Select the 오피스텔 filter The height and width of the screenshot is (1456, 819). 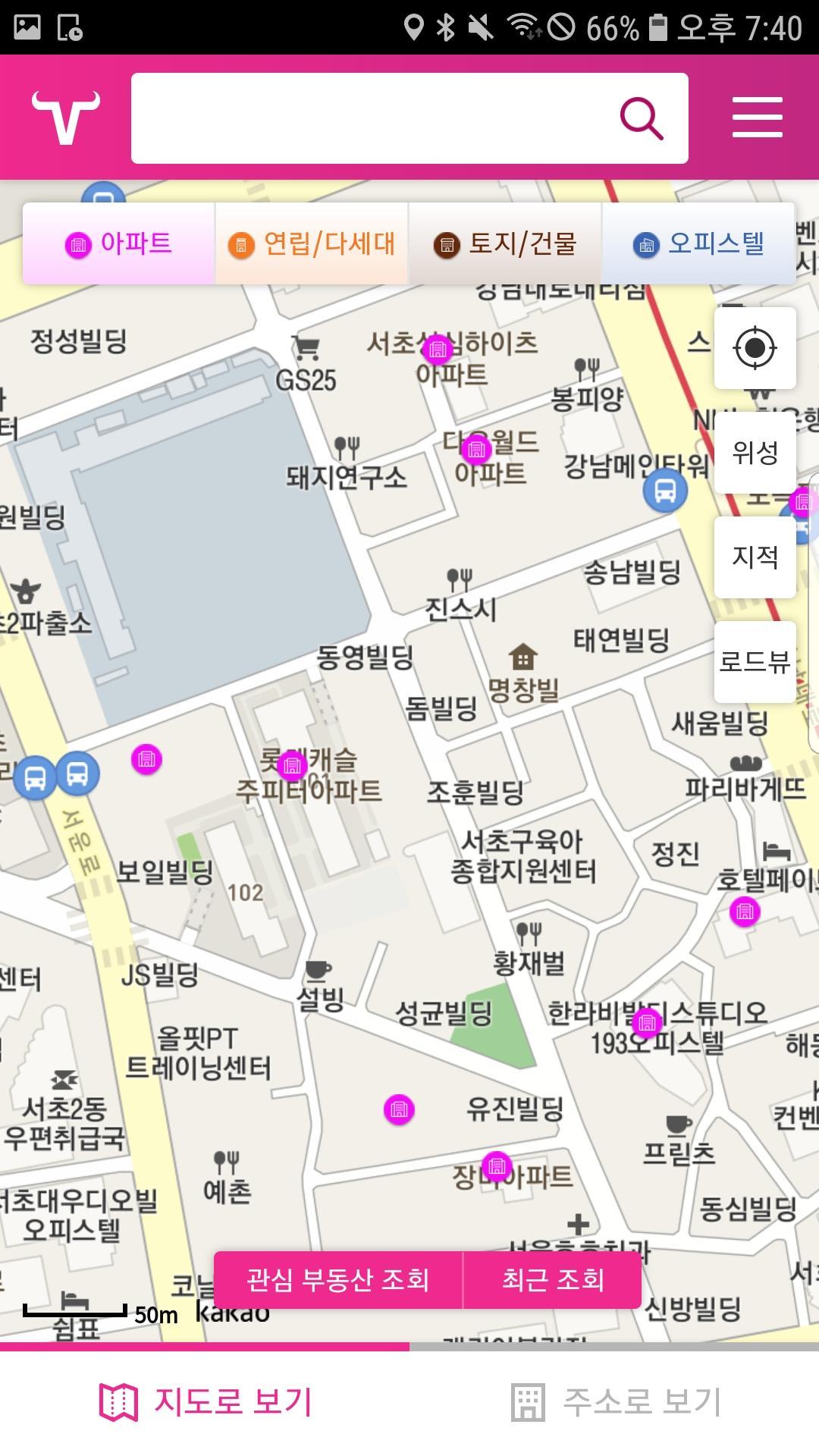click(698, 244)
